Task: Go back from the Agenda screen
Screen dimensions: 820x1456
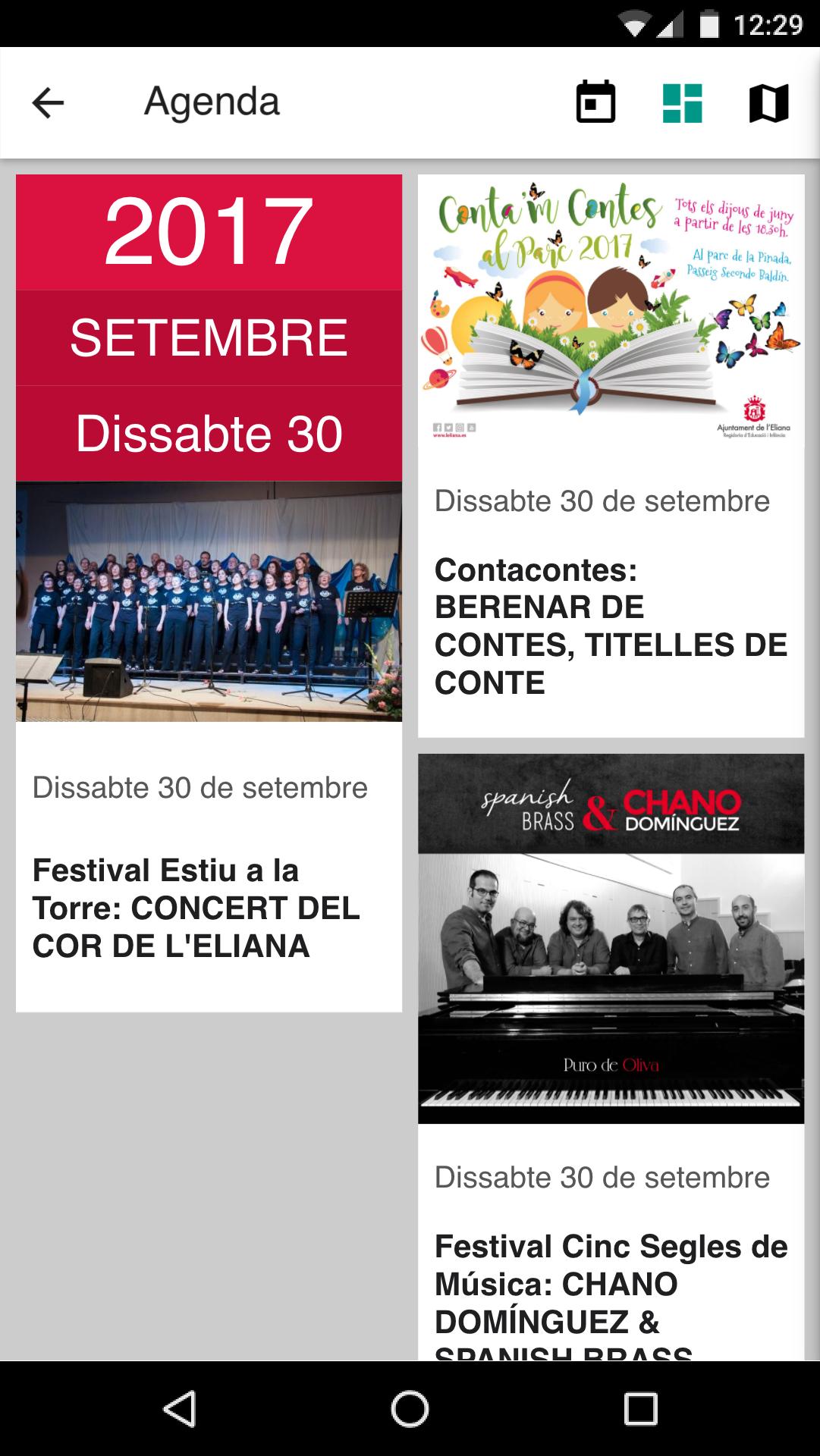Action: pyautogui.click(x=48, y=103)
